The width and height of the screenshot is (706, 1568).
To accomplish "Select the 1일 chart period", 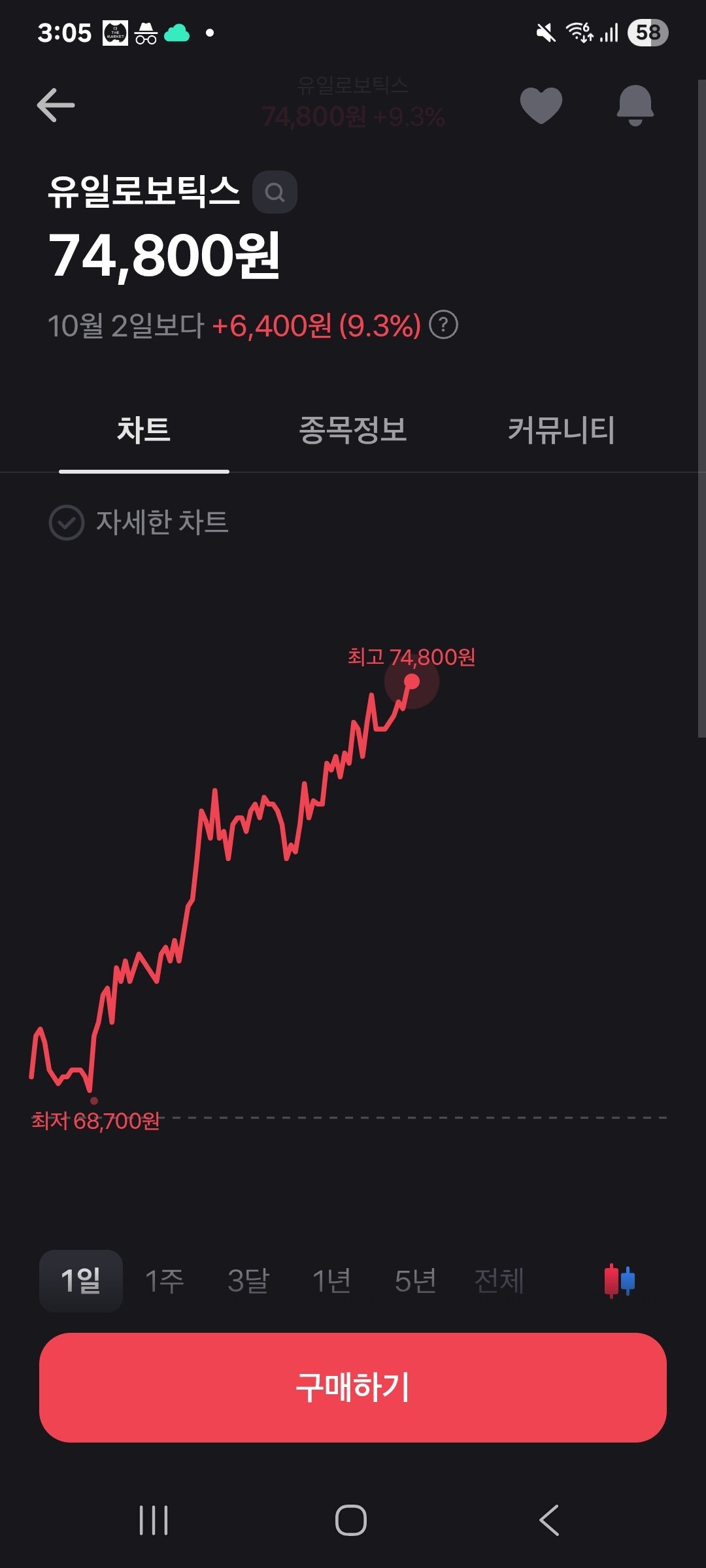I will (81, 1281).
